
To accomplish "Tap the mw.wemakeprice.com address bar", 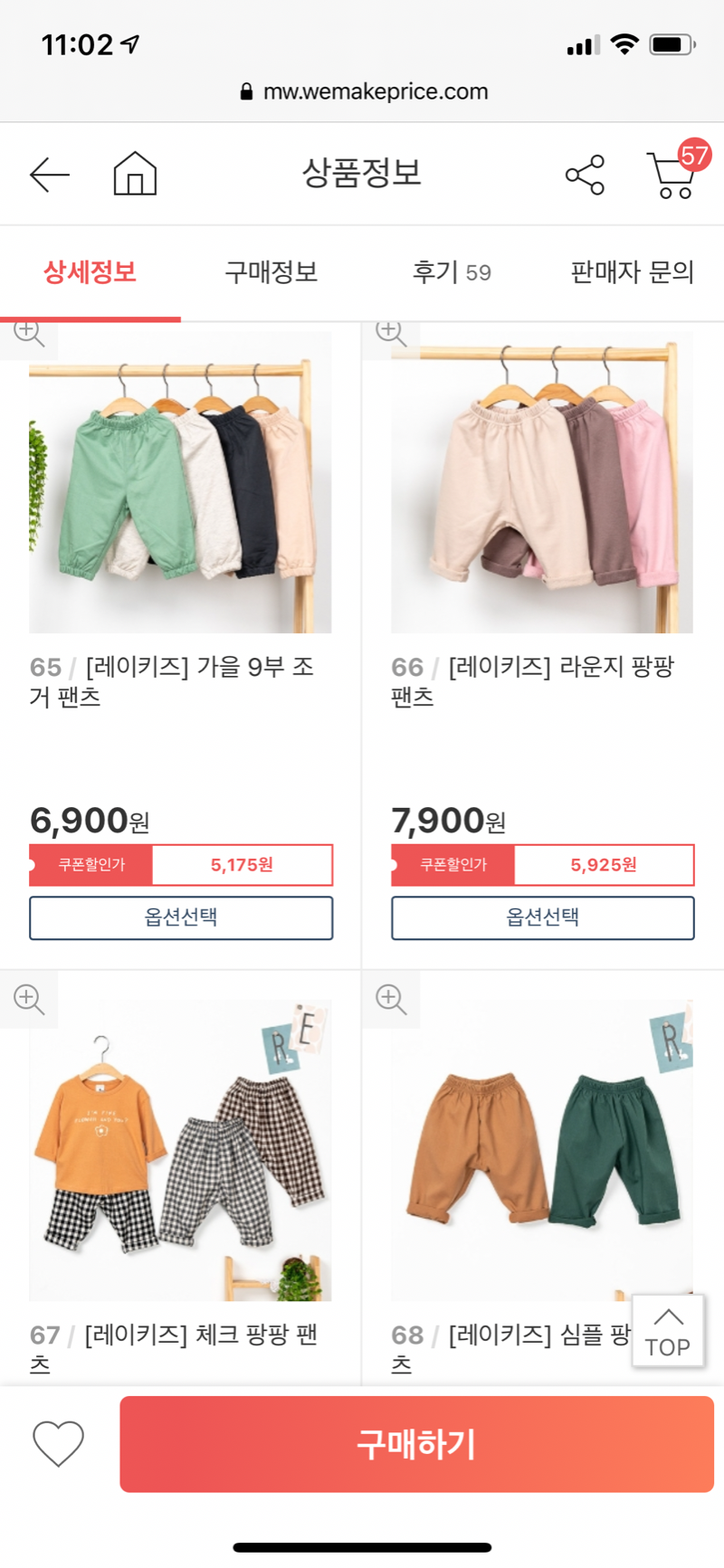I will point(364,91).
